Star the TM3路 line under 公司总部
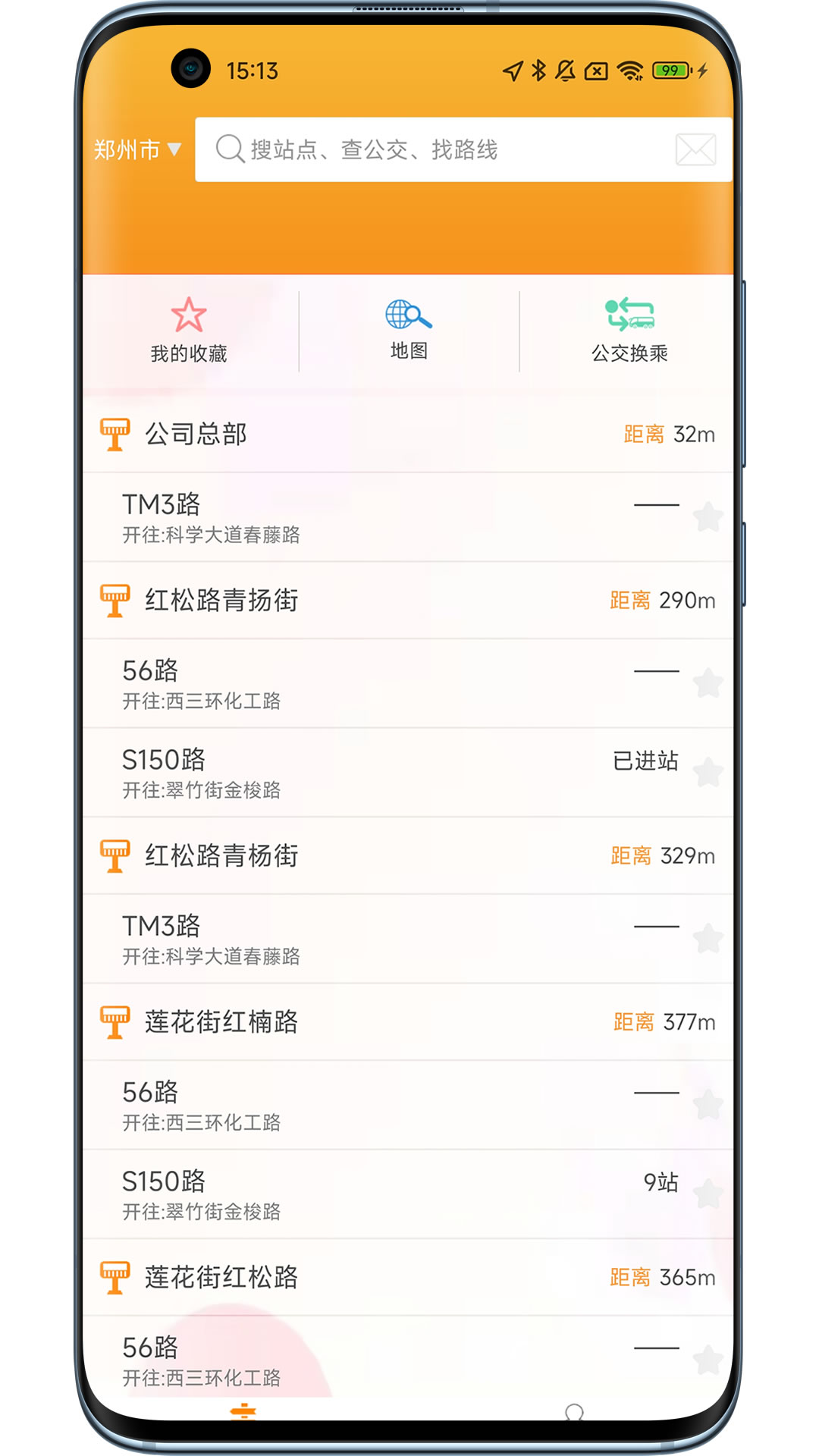The image size is (819, 1456). pyautogui.click(x=708, y=516)
